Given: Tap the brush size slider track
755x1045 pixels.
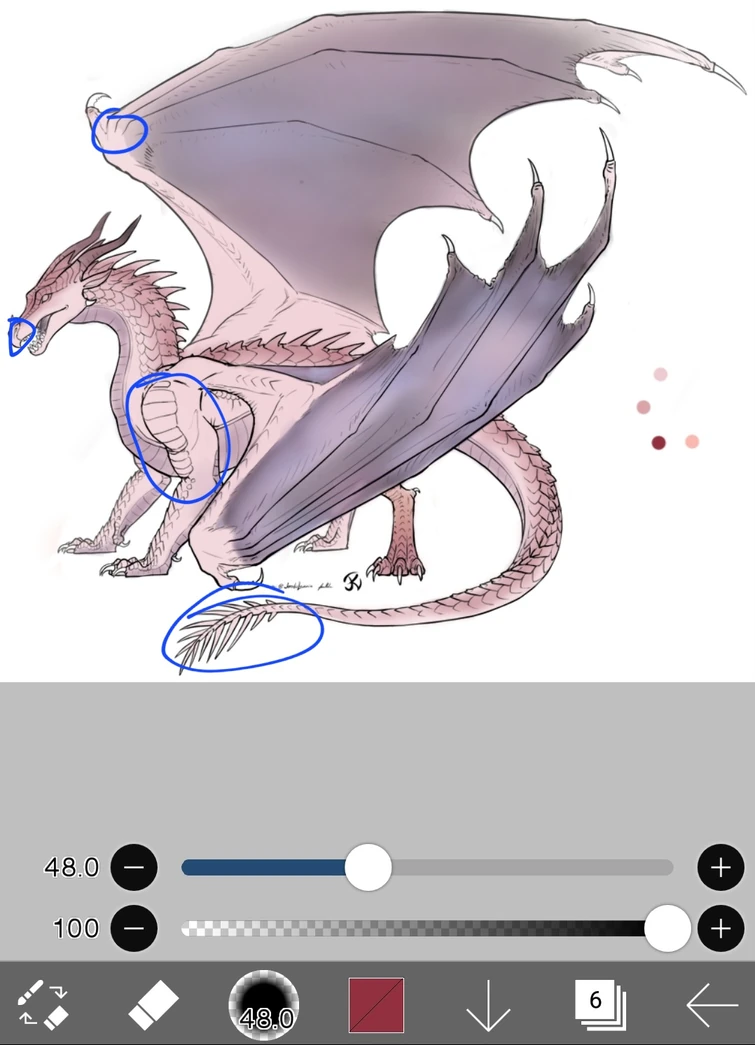Looking at the screenshot, I should click(x=427, y=867).
